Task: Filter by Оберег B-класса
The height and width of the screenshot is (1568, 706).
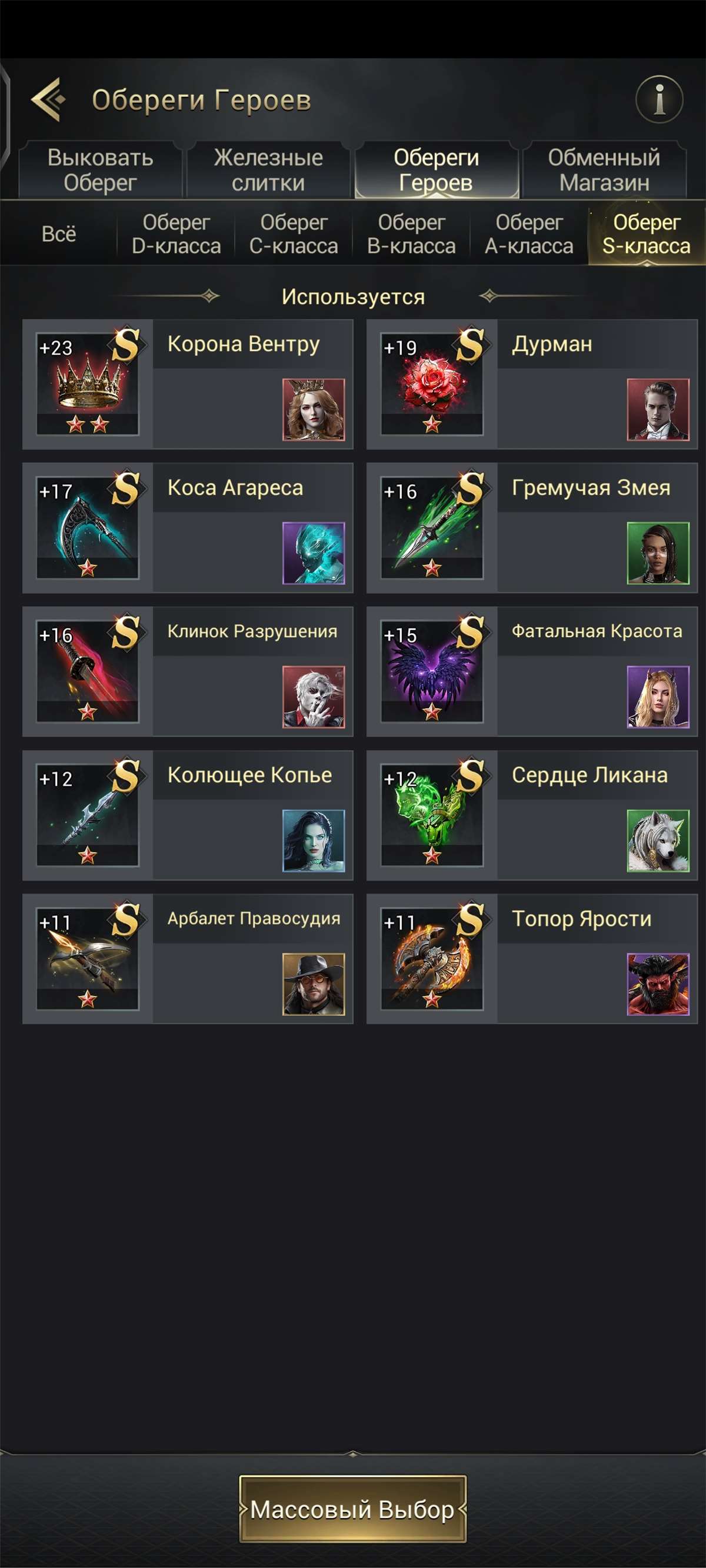Action: click(x=411, y=235)
